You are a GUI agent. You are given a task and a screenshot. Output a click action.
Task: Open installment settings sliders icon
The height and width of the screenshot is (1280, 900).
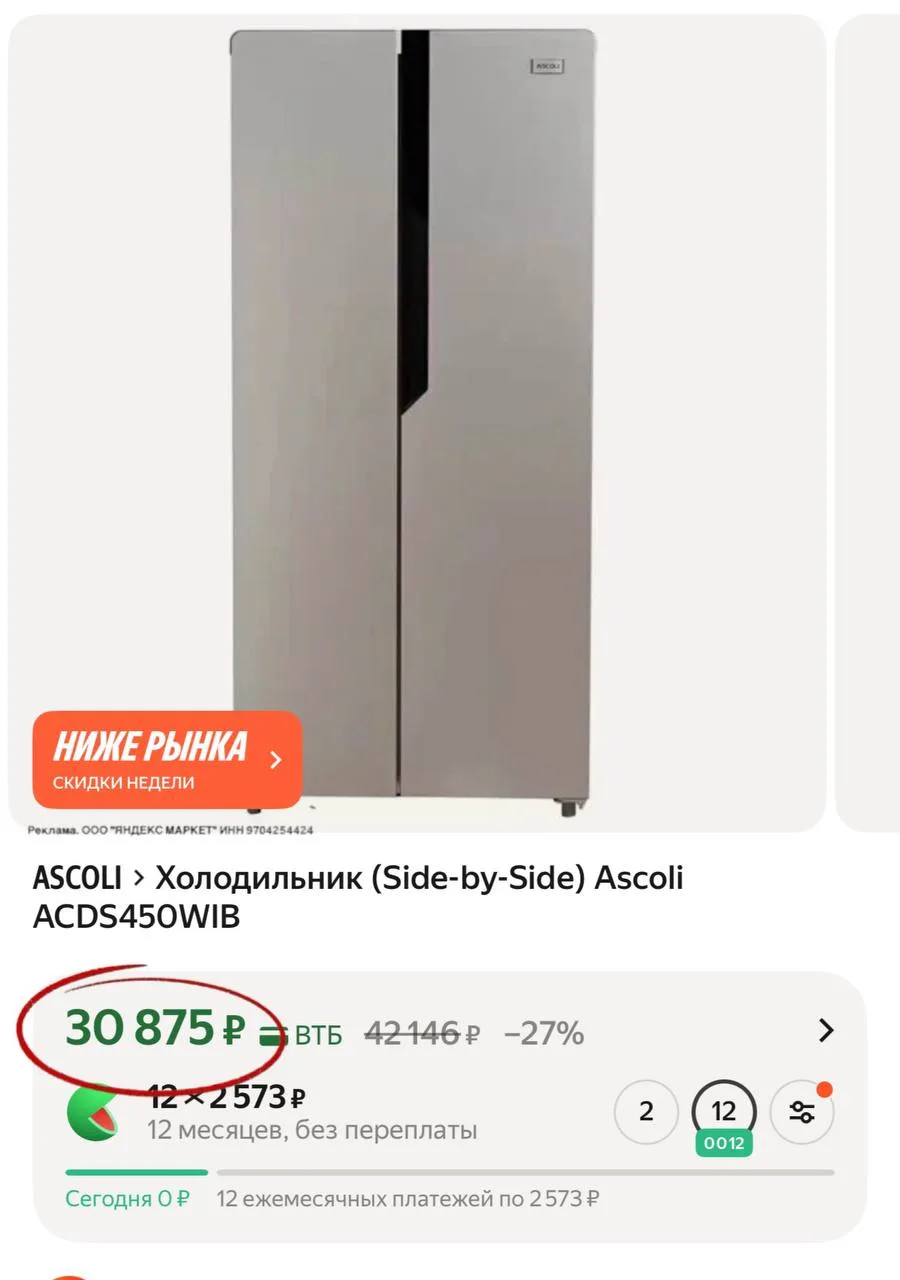tap(802, 1112)
